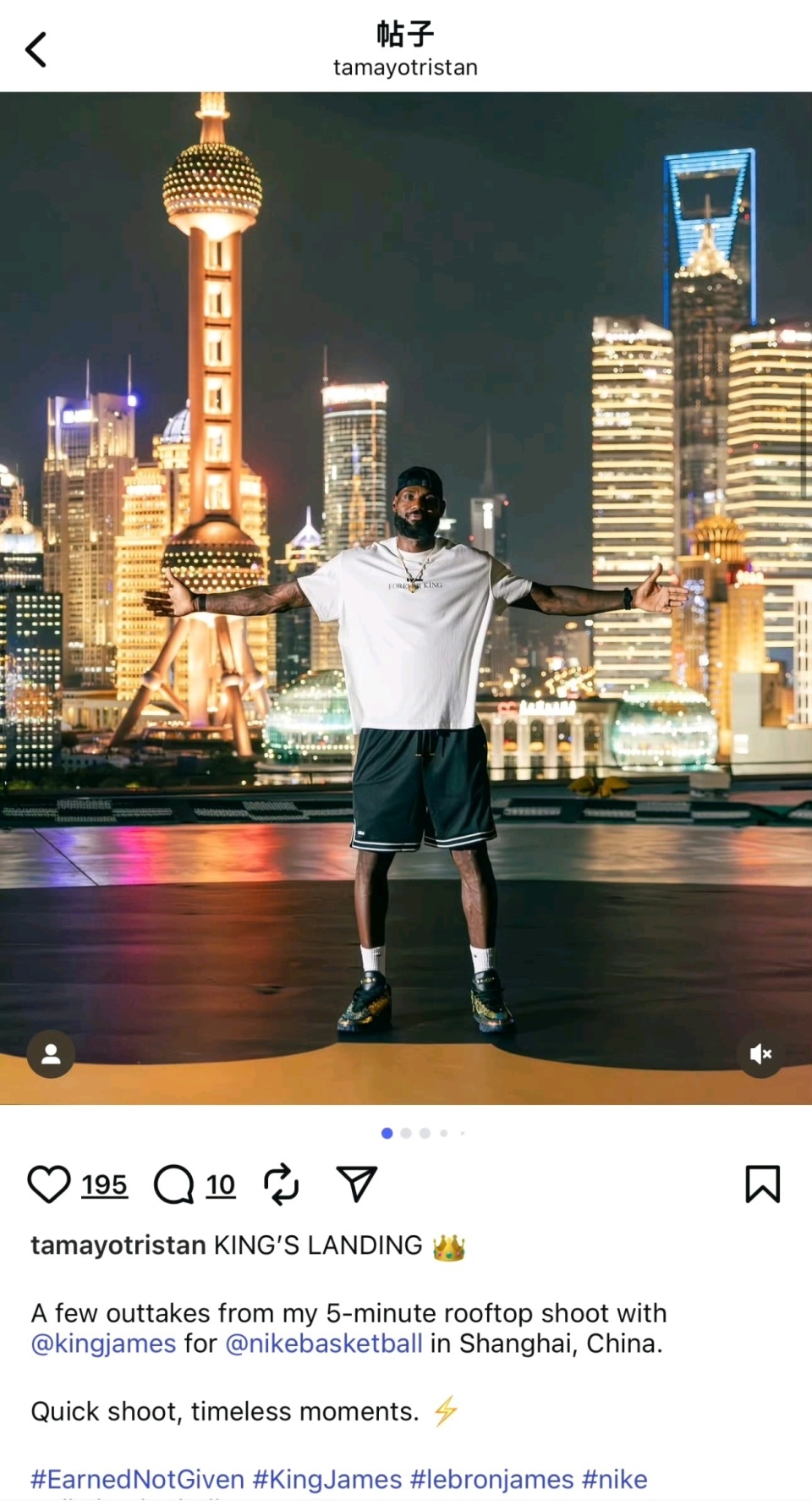
Task: Share the post via paper plane icon
Action: (x=356, y=1184)
